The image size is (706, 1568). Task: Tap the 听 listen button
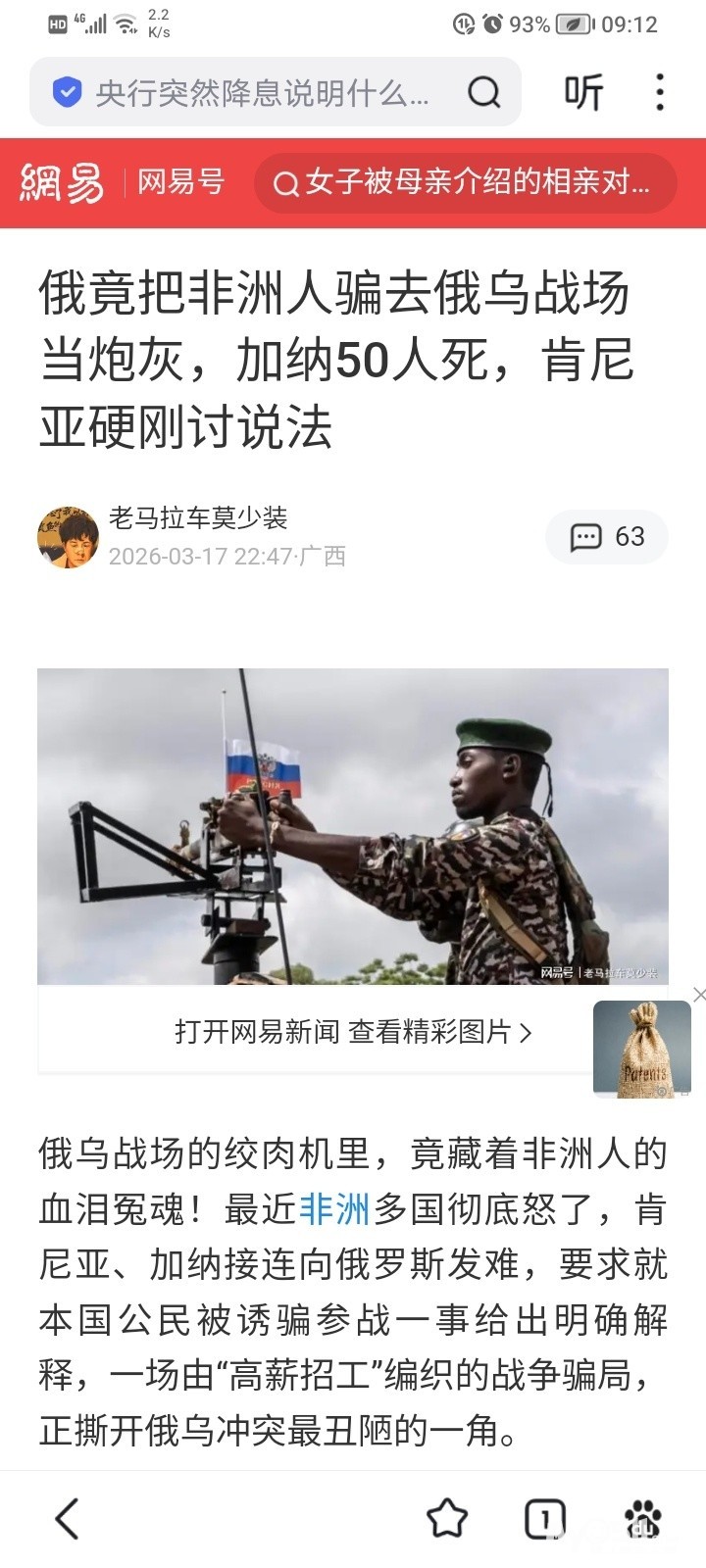point(583,92)
